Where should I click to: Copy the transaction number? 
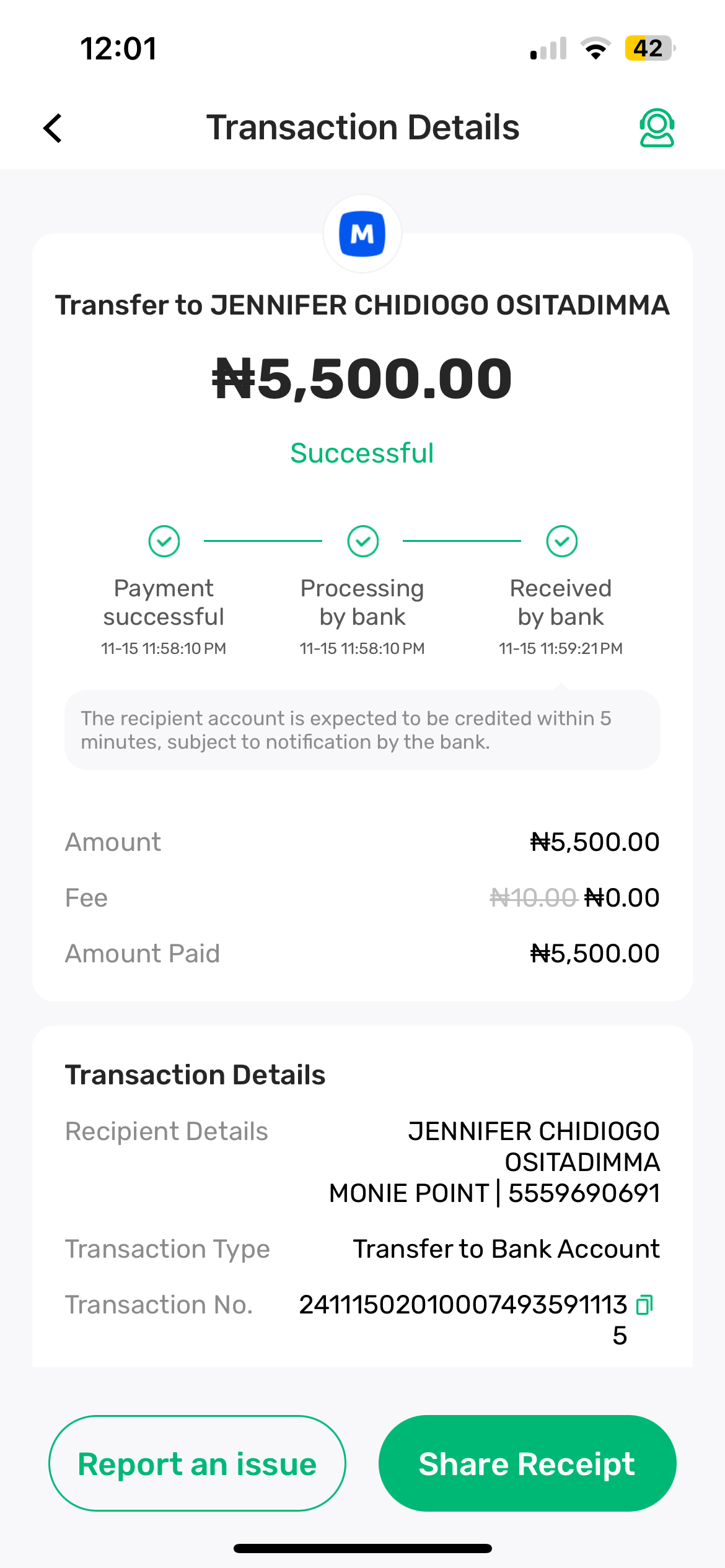[x=644, y=1305]
